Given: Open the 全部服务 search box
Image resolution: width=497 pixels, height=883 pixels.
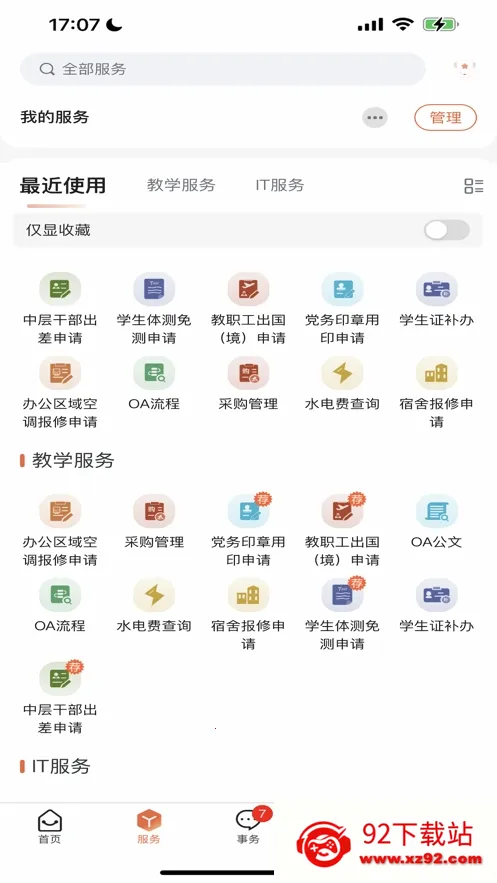Looking at the screenshot, I should point(222,69).
